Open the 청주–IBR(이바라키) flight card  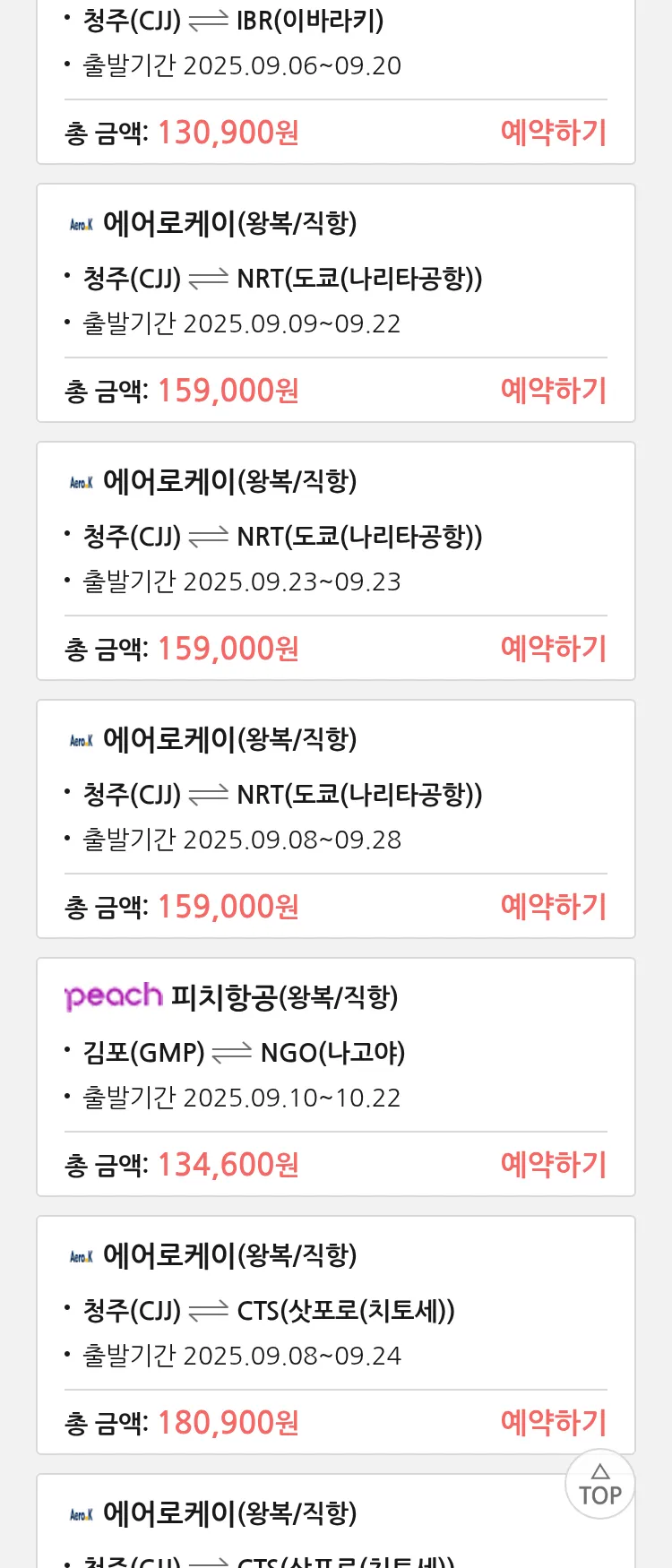(335, 45)
